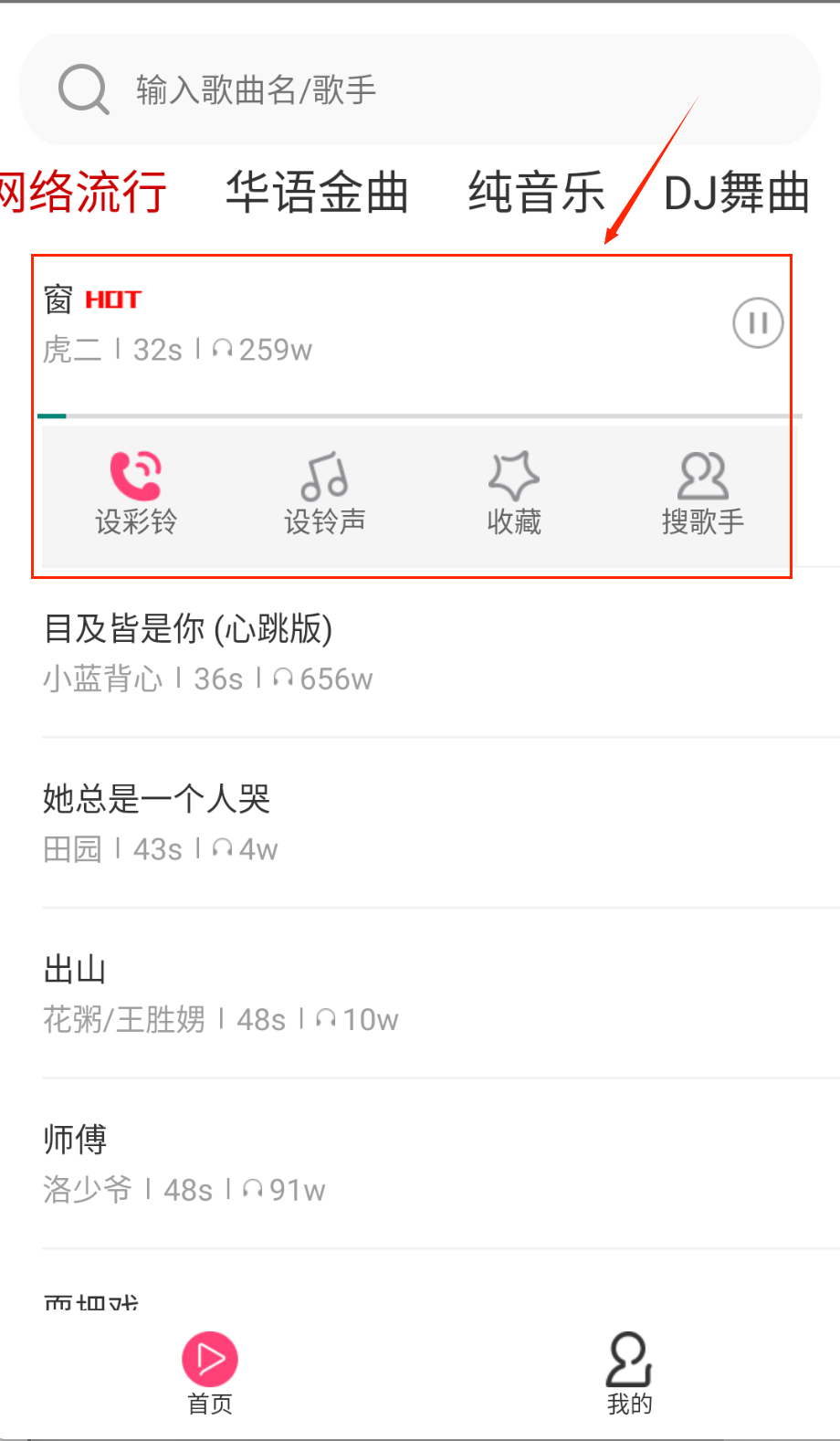This screenshot has width=840, height=1441.
Task: Switch to the 华语金曲 tab
Action: coord(317,192)
